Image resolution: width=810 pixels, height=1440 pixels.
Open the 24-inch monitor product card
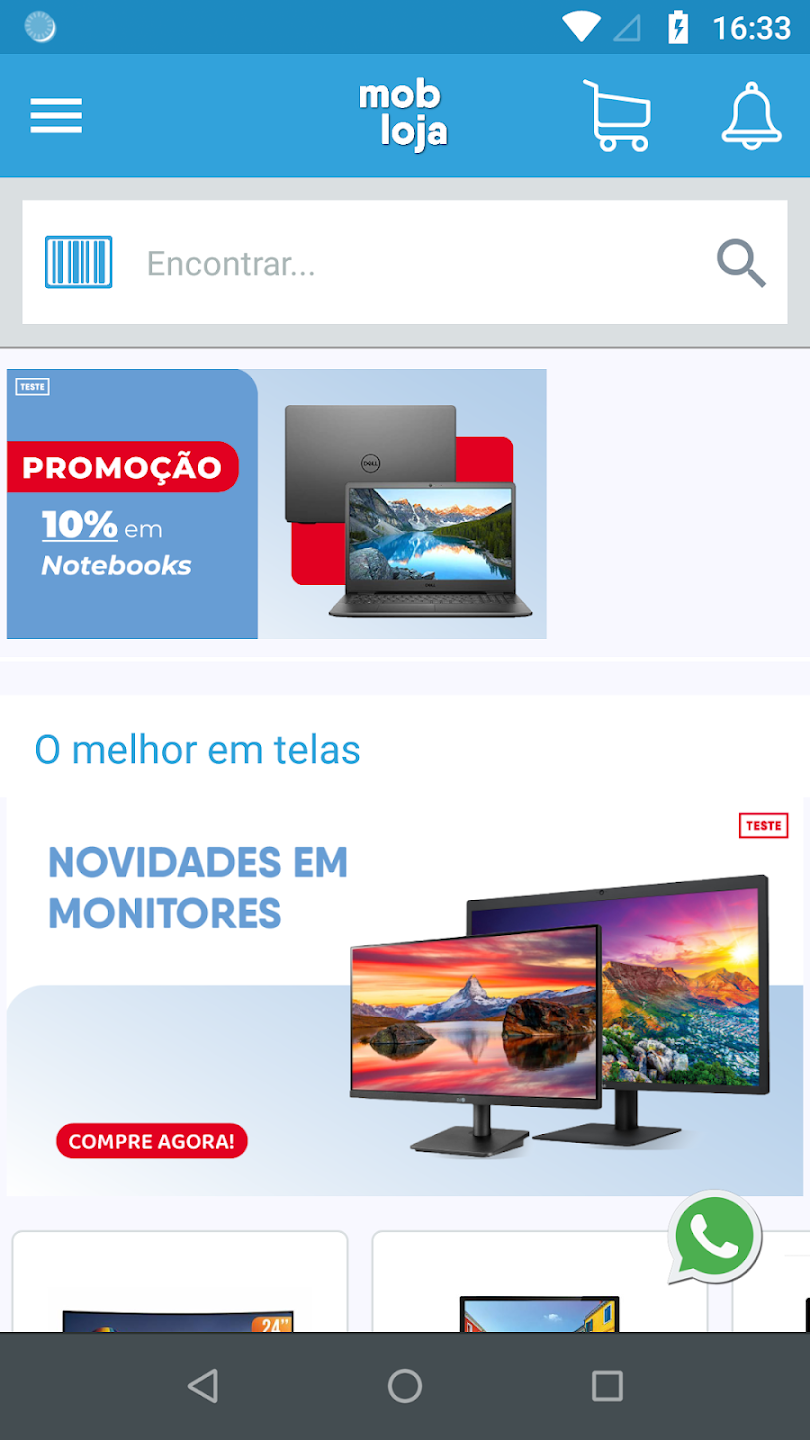click(180, 1282)
